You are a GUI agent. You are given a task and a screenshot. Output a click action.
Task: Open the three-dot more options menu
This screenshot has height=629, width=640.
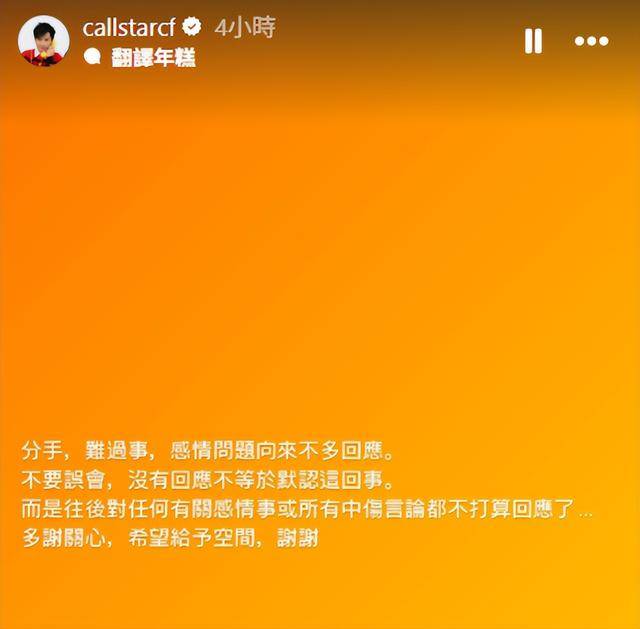point(591,41)
